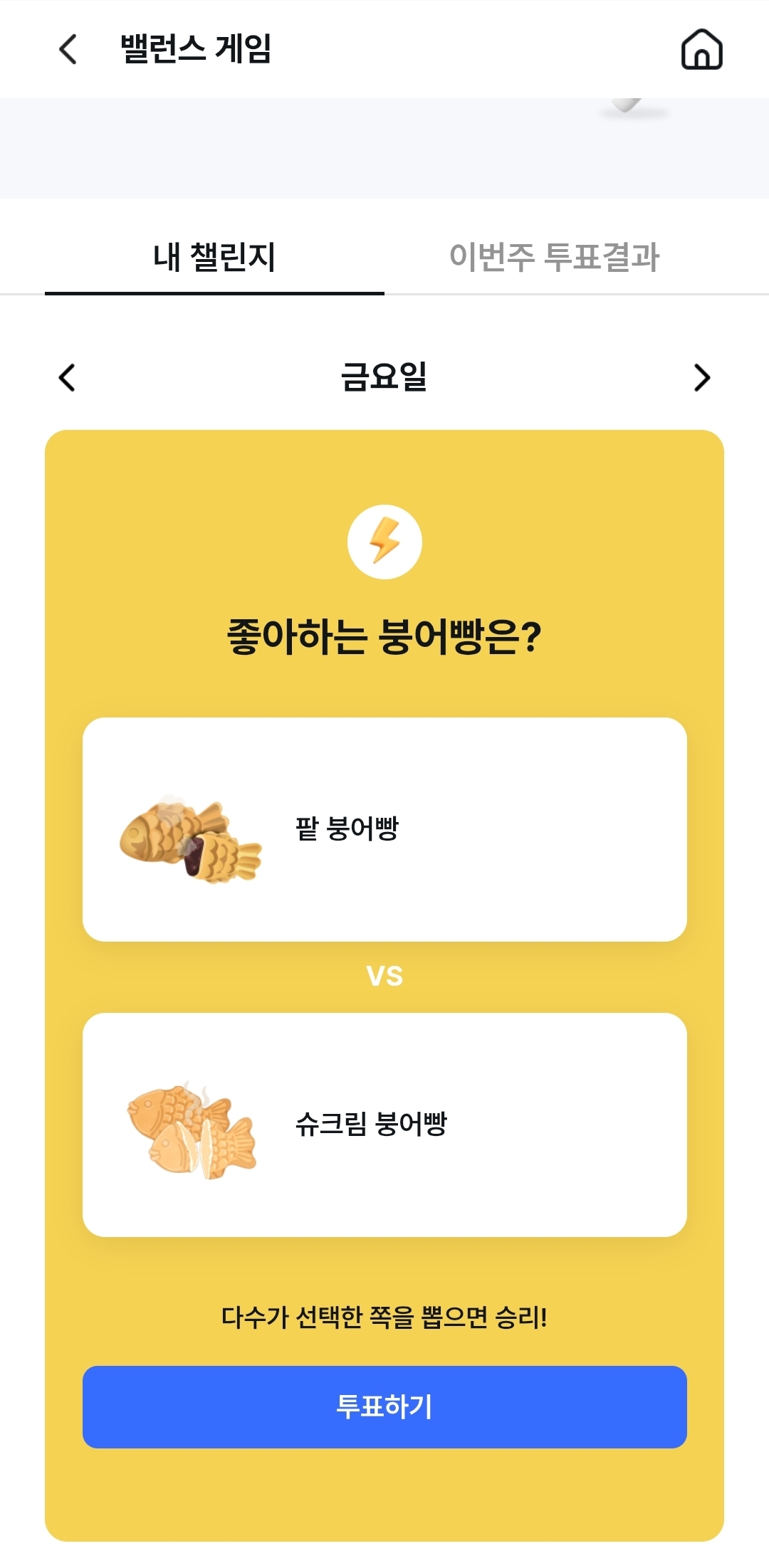Open the 내 챌린지 tab
769x1568 pixels.
tap(213, 256)
